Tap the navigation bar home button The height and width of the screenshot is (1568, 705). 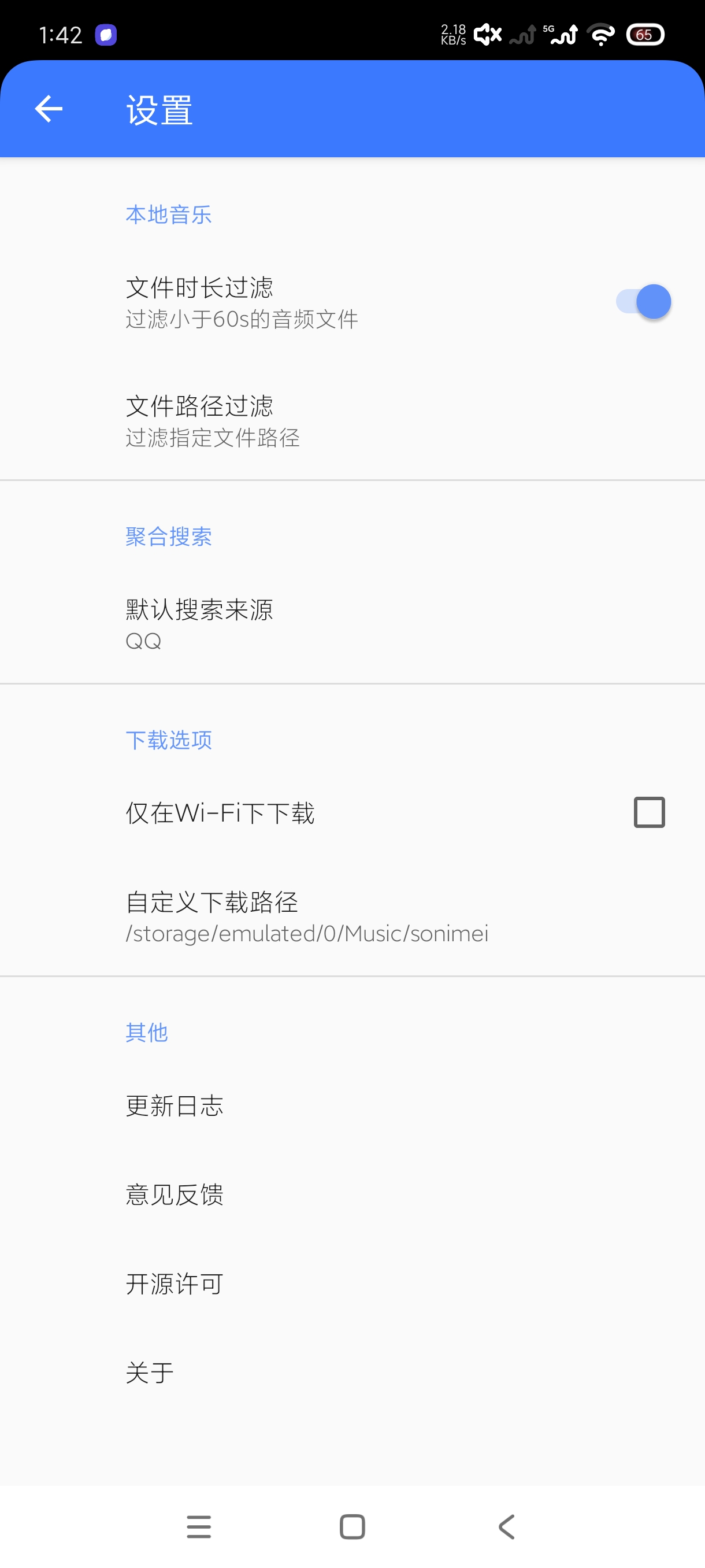(x=352, y=1526)
